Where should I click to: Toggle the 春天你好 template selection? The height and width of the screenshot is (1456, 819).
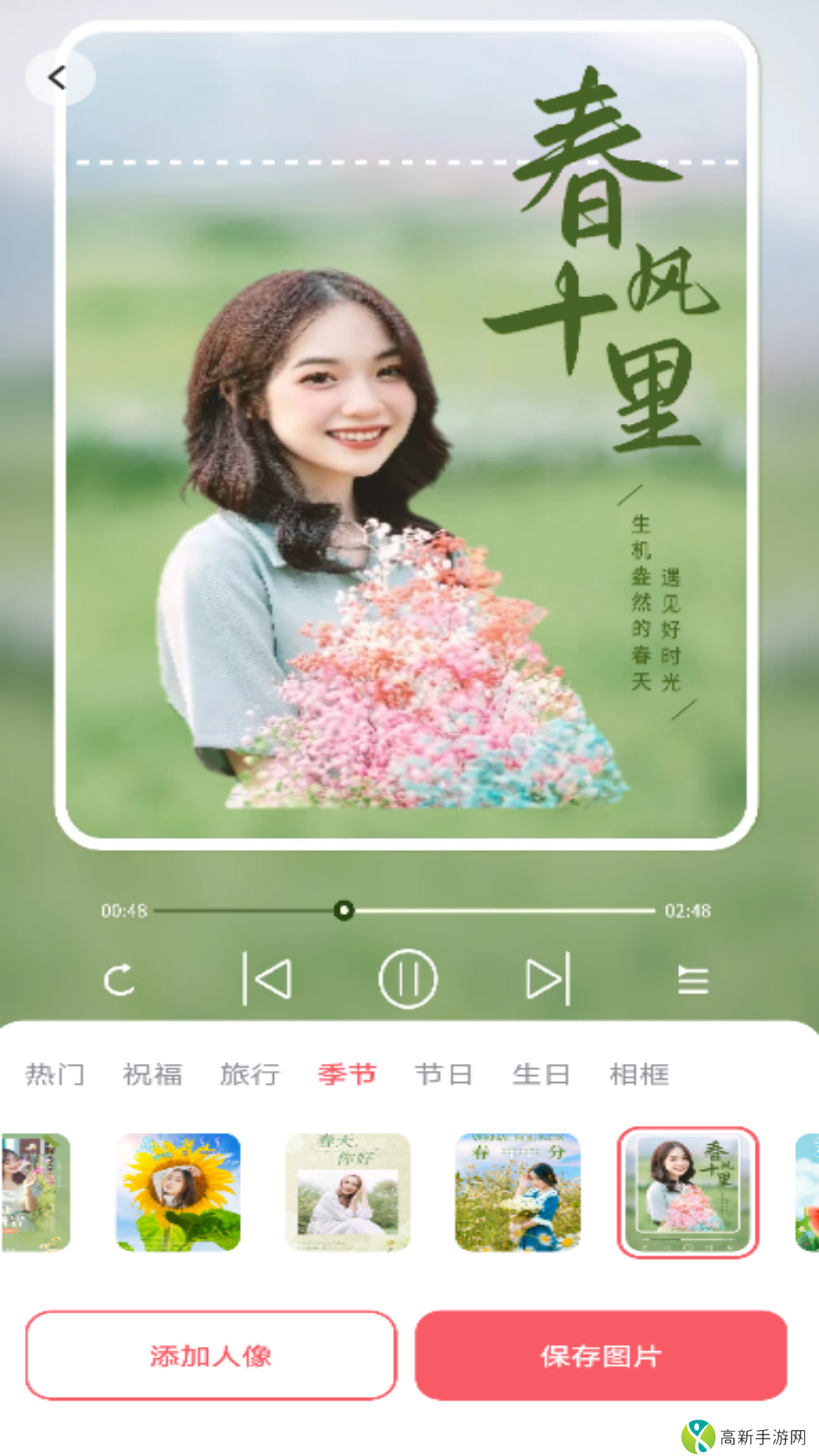pyautogui.click(x=348, y=1193)
